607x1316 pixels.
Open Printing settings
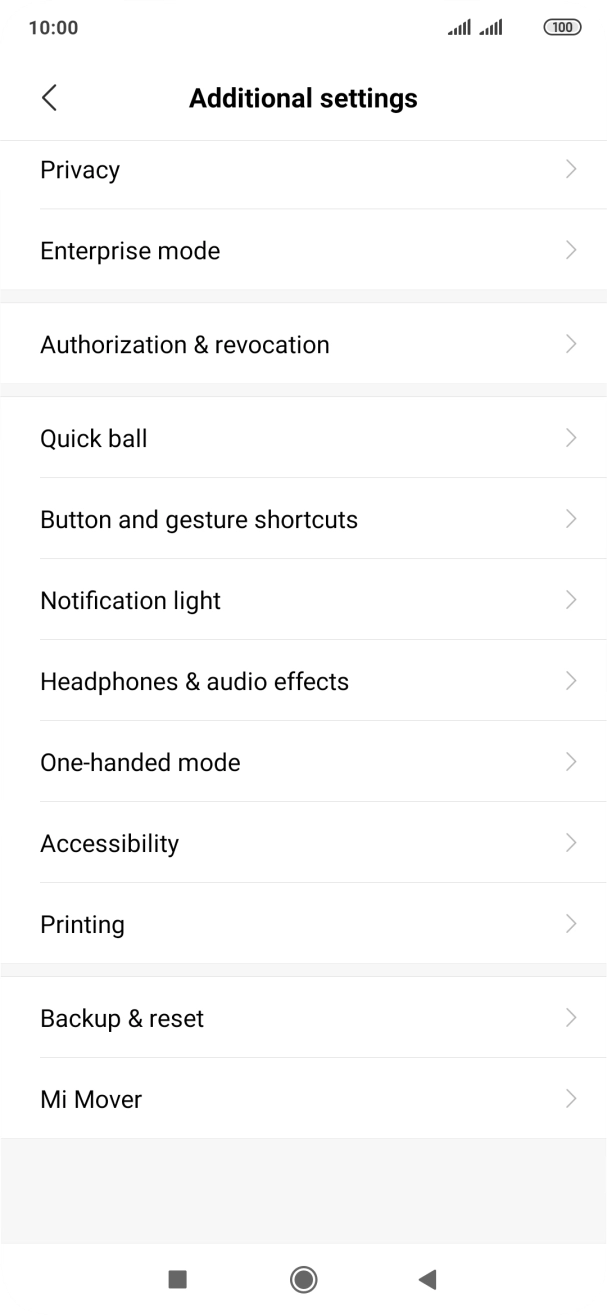point(303,924)
